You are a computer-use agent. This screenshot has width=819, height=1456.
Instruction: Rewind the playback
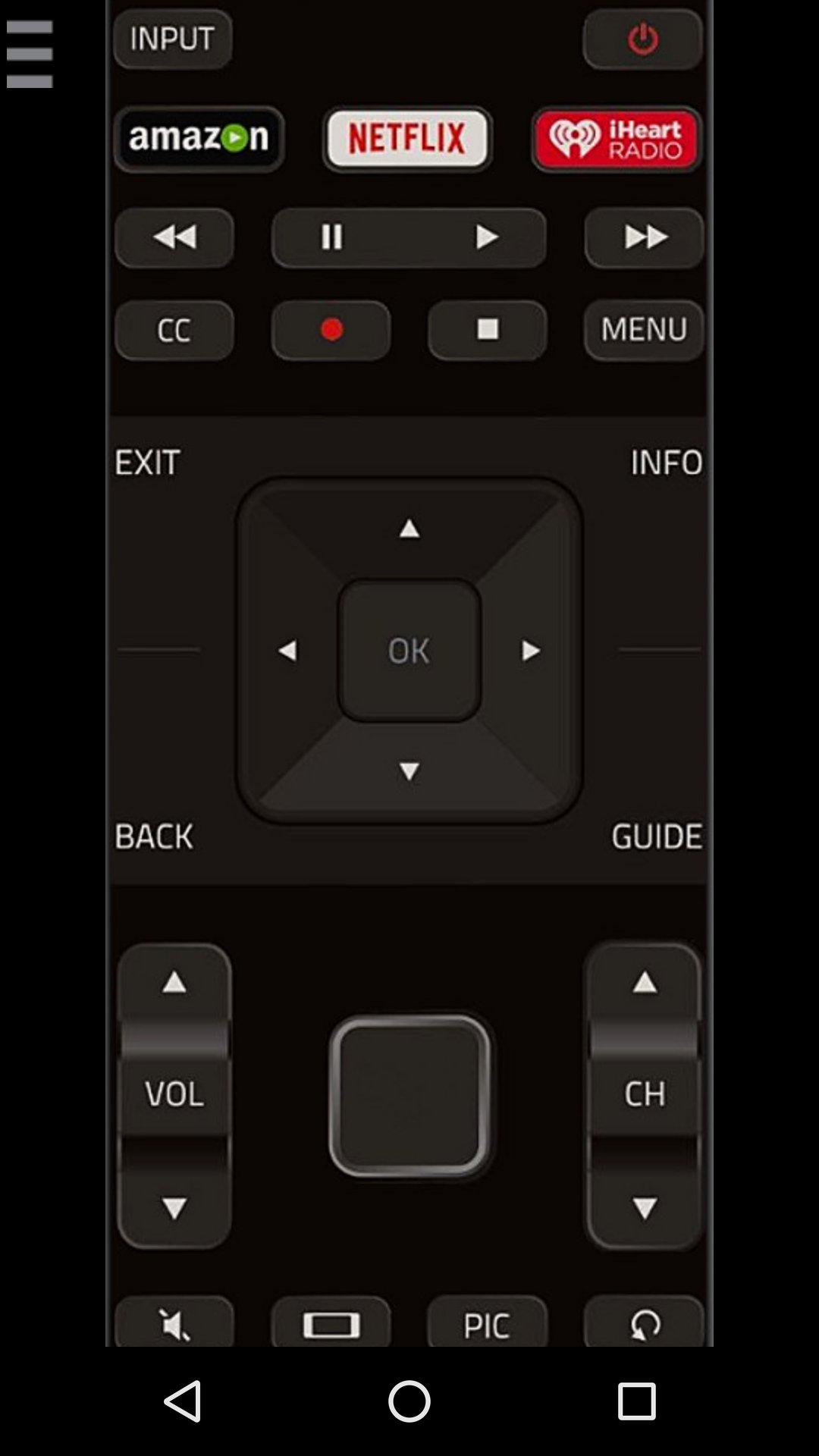[174, 237]
